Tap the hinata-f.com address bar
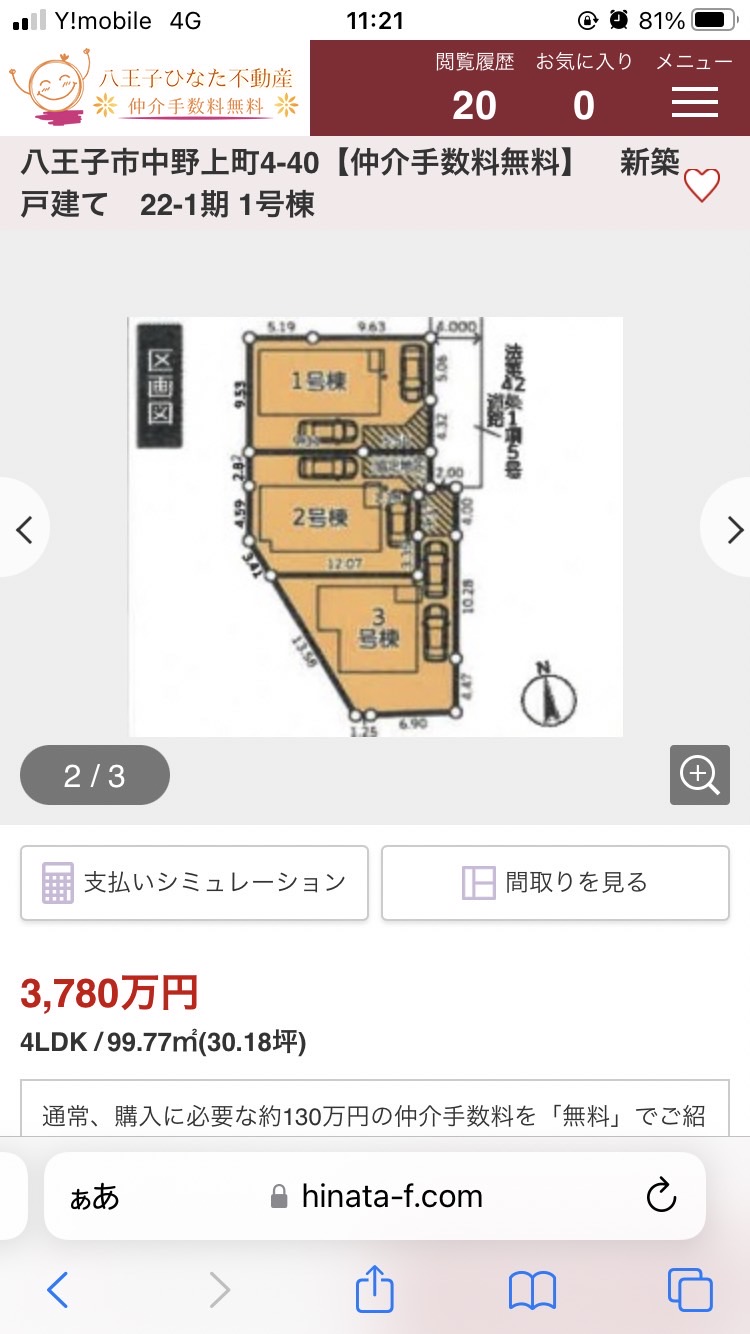 (376, 1196)
